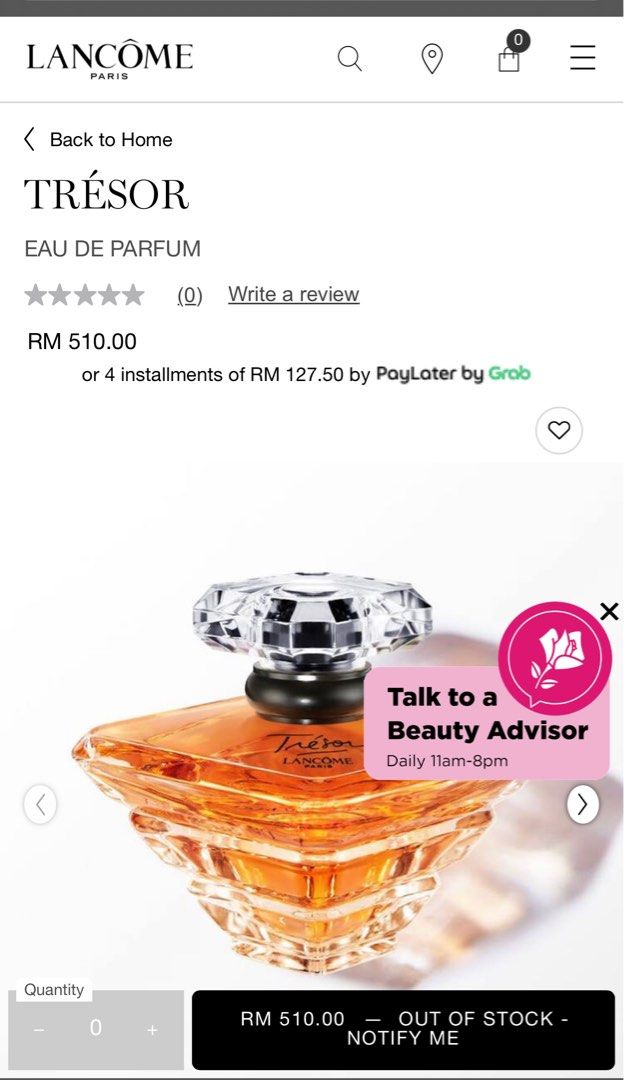This screenshot has width=624, height=1080.
Task: Tap the Write a review link
Action: 293,295
